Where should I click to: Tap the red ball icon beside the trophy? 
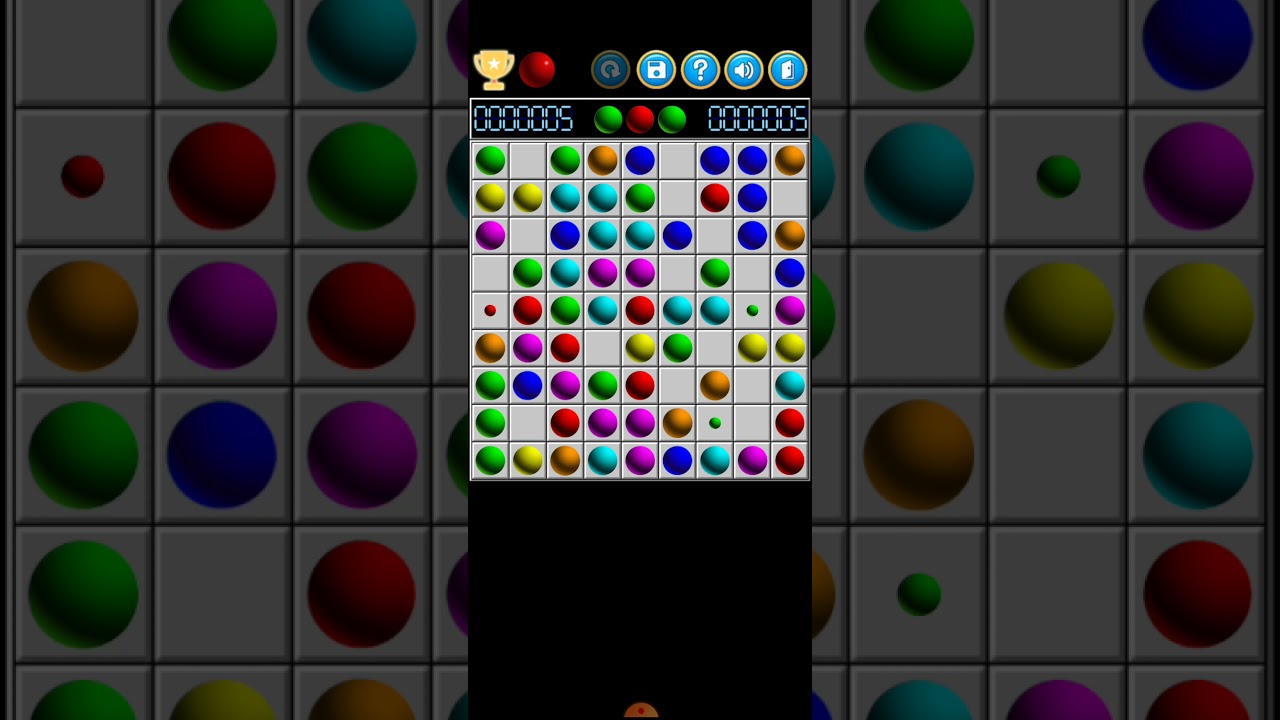(x=537, y=70)
